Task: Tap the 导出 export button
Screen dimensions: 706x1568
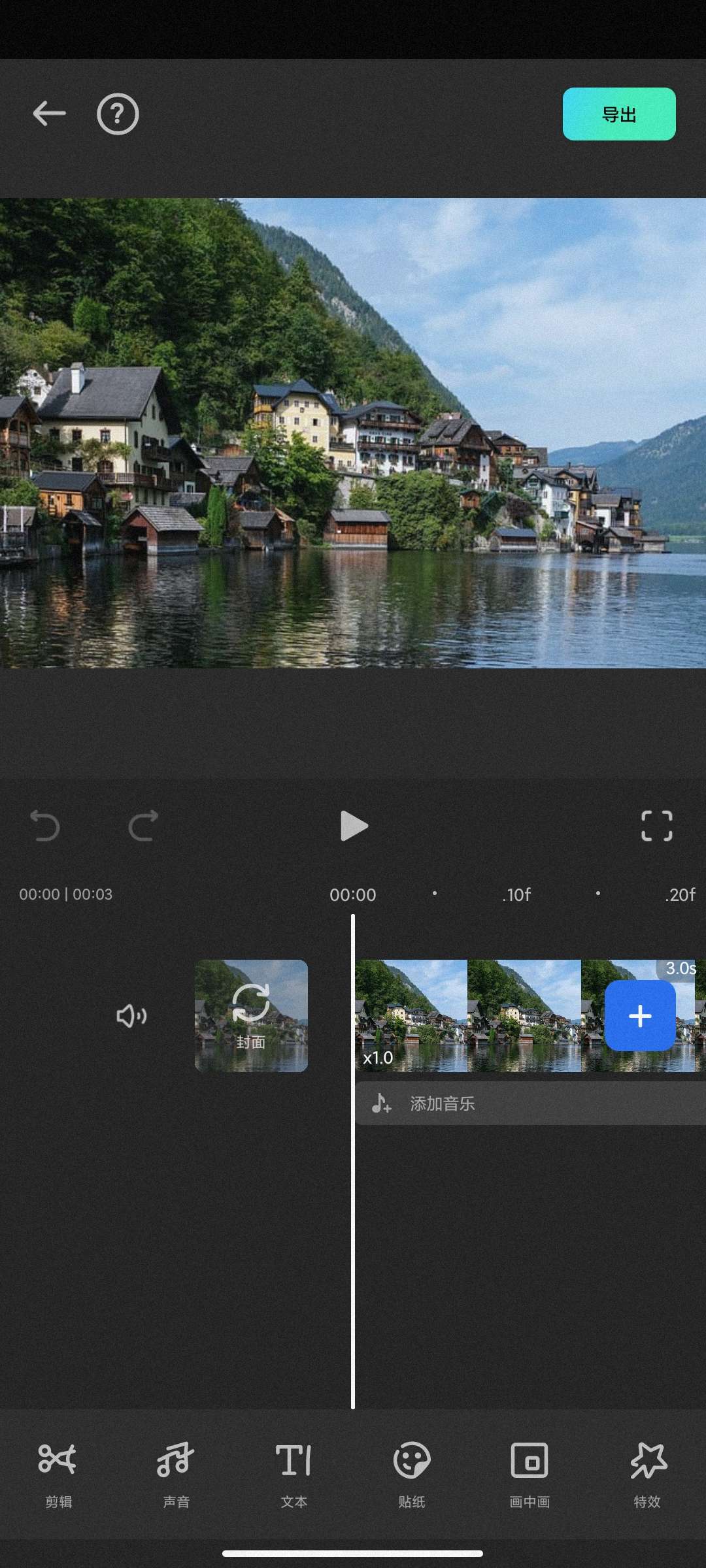Action: (618, 114)
